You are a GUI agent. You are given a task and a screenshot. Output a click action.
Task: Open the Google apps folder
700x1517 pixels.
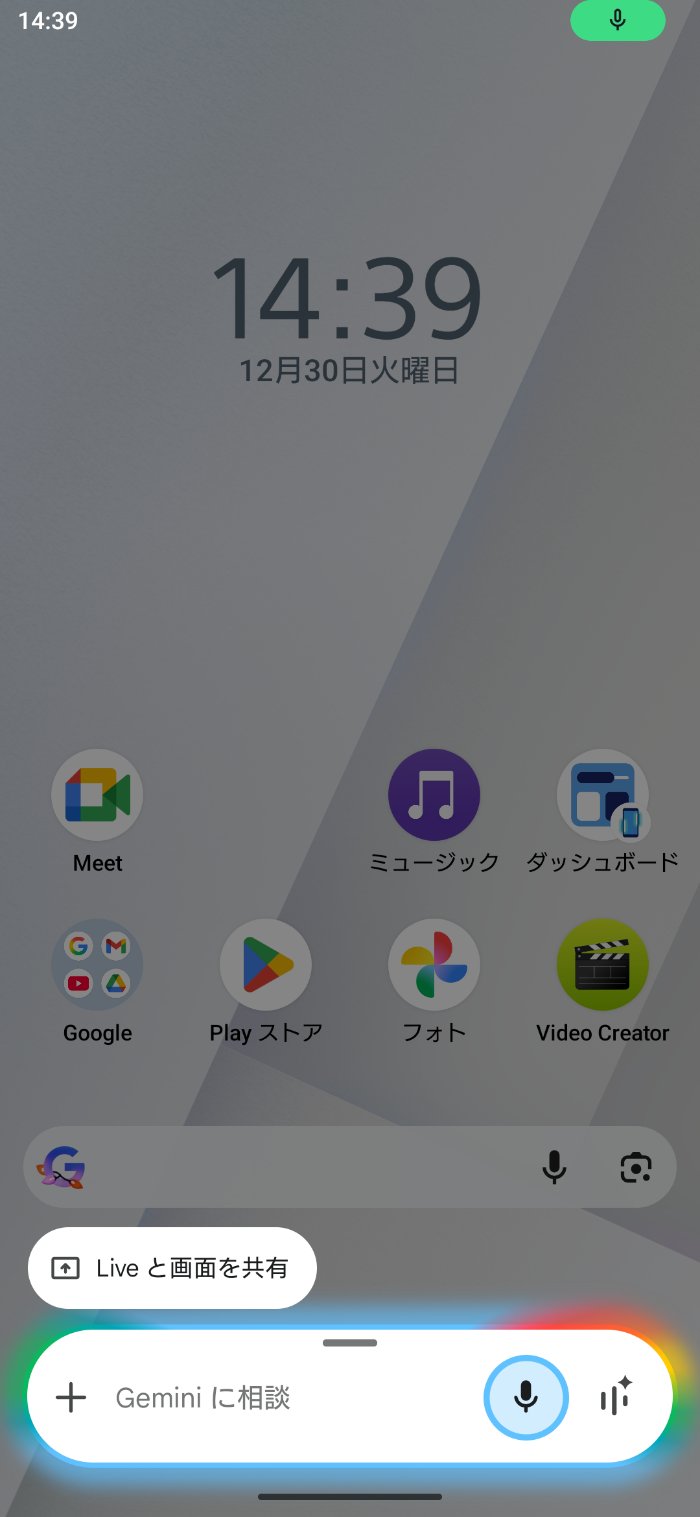point(97,965)
